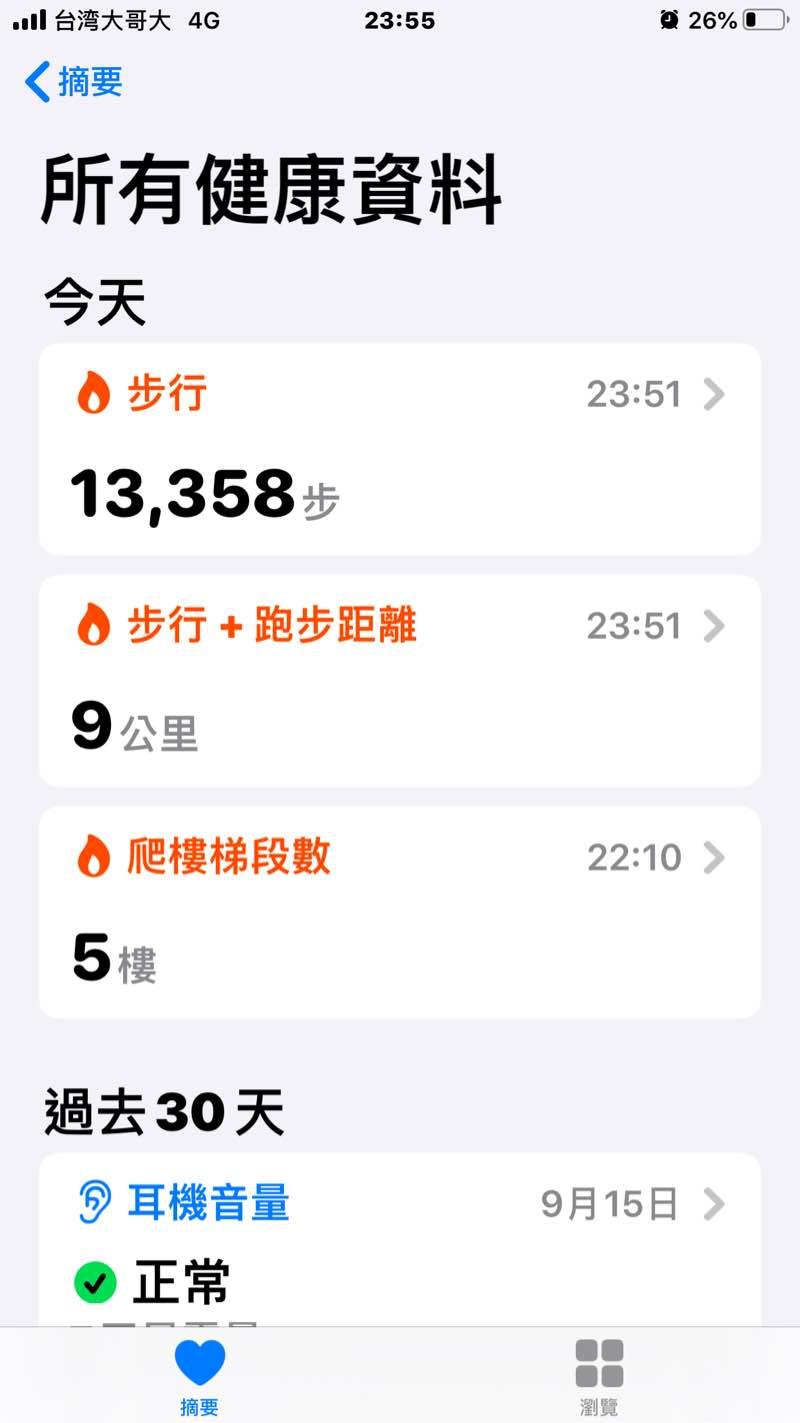Go back to 摘要
This screenshot has height=1423, width=800.
point(74,82)
